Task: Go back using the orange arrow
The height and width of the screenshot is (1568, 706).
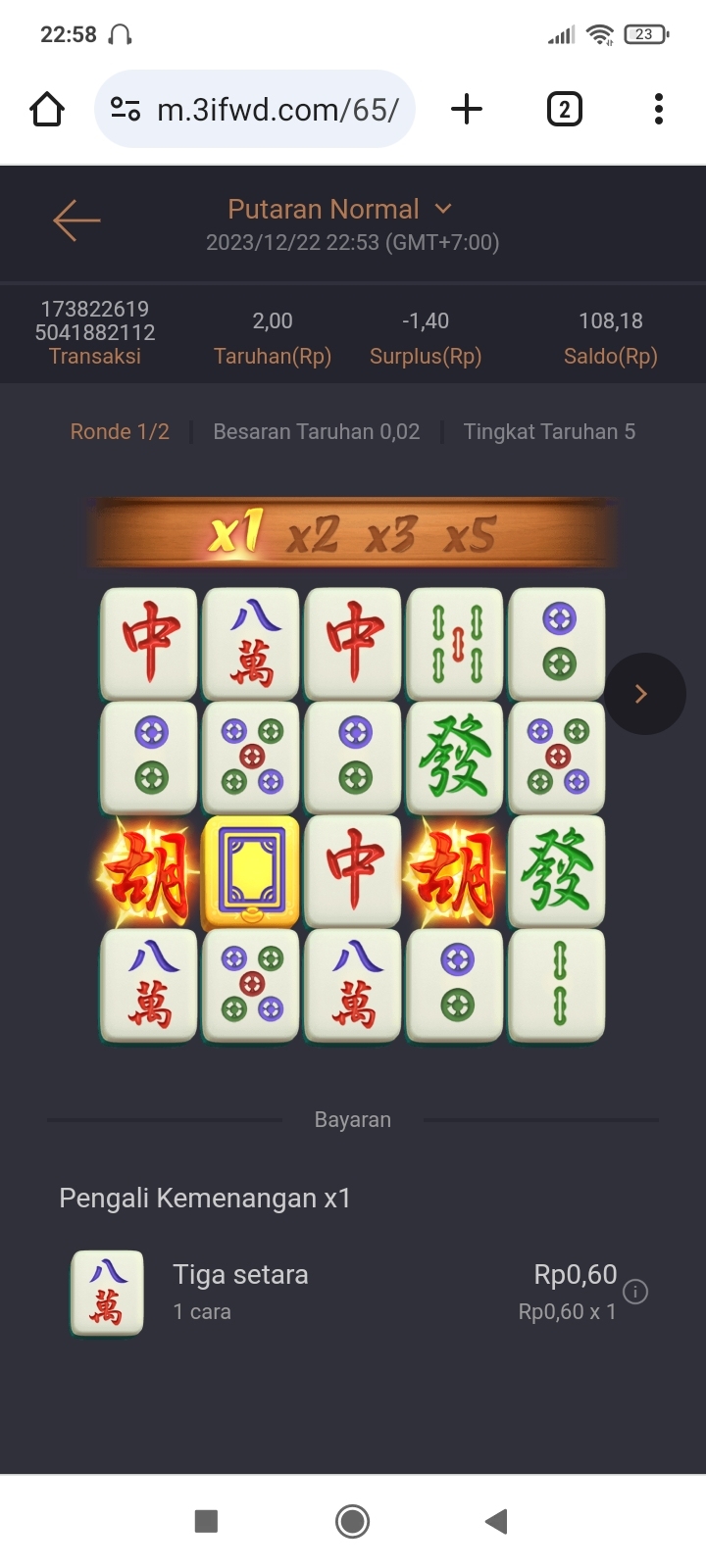Action: click(x=76, y=220)
